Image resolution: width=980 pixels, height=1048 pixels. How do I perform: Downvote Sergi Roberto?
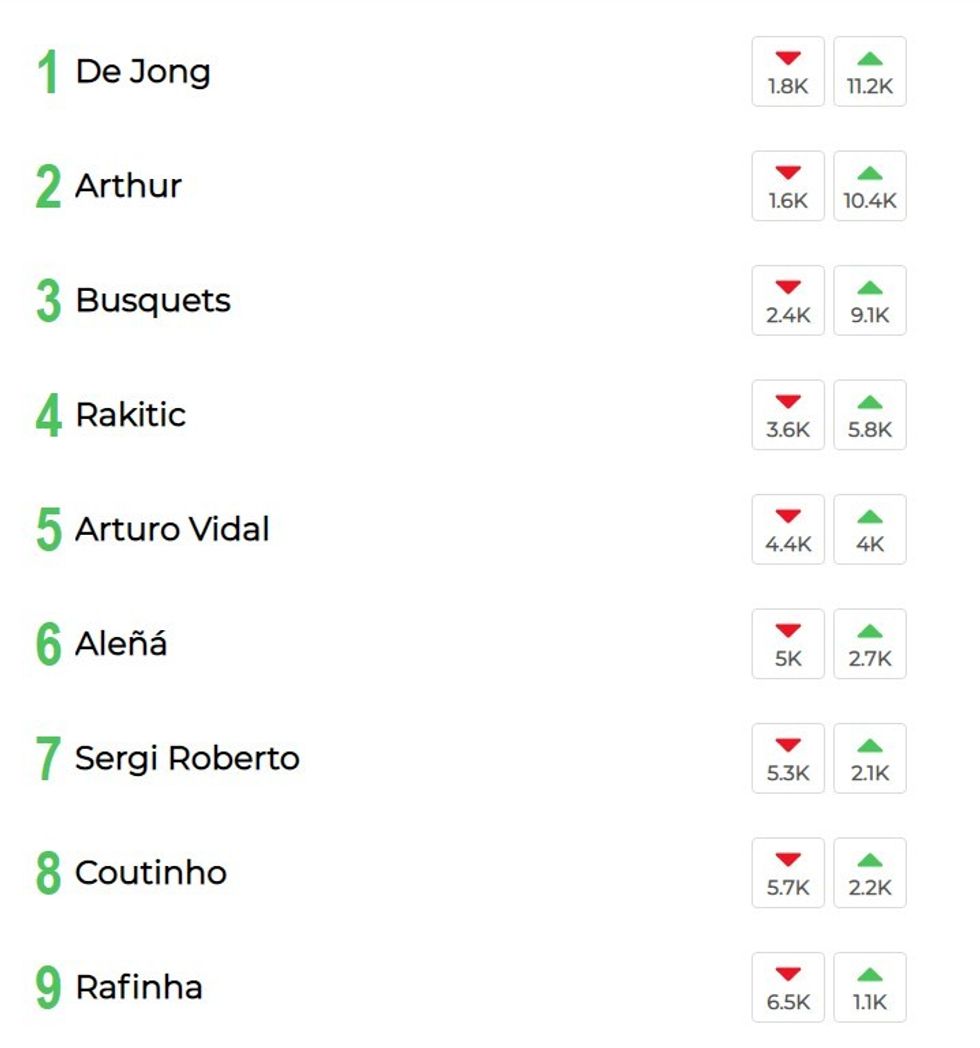pyautogui.click(x=788, y=758)
